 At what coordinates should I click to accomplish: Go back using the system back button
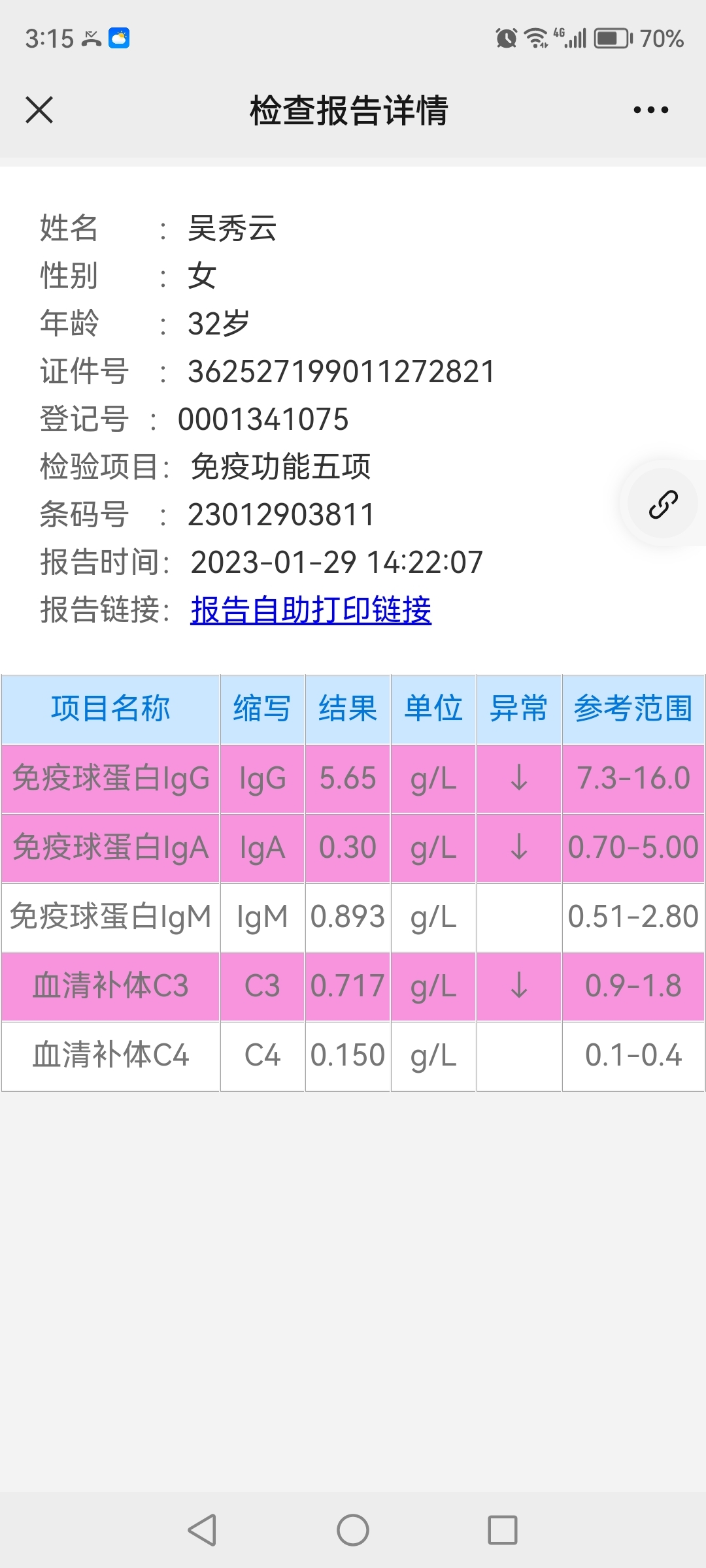pyautogui.click(x=203, y=1530)
